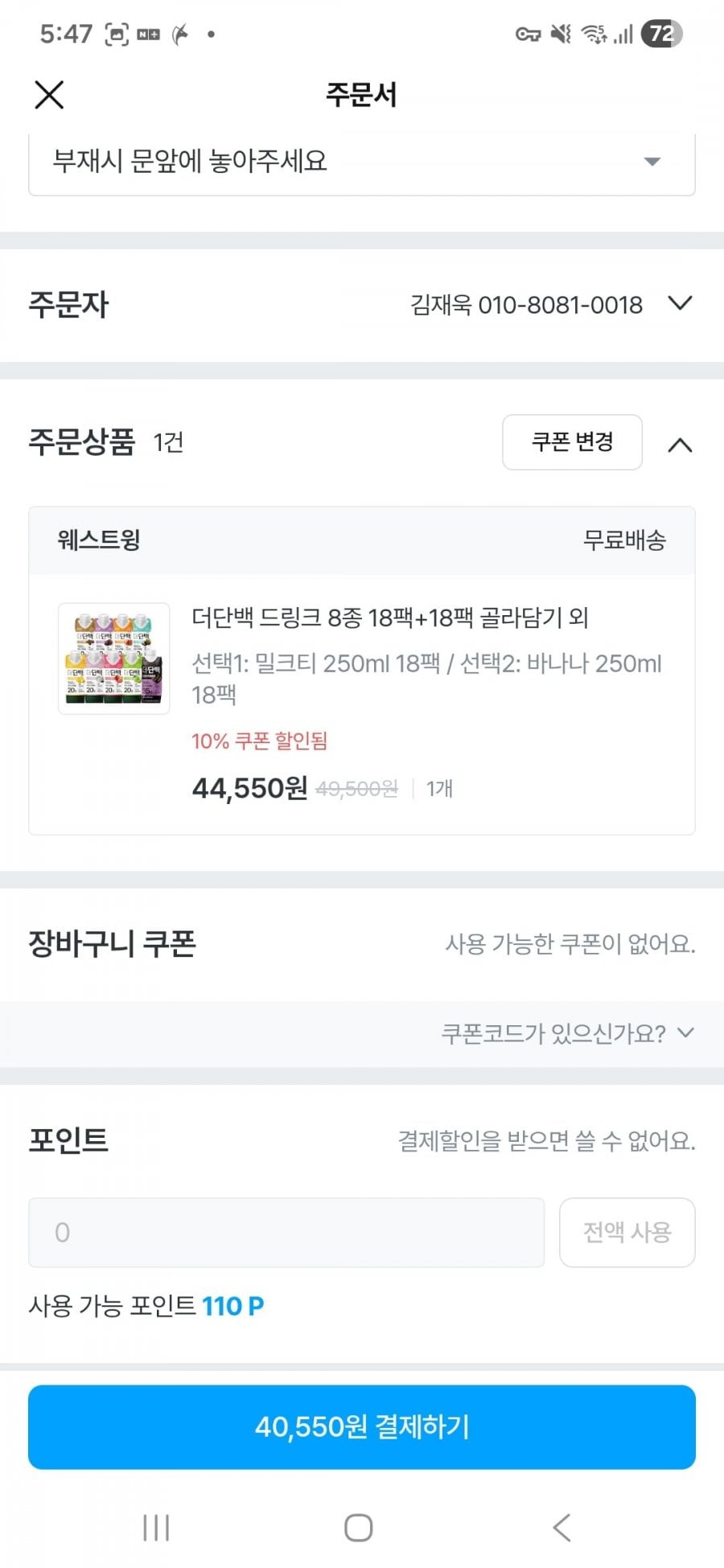Open recent apps from the navigation bar
Viewport: 724px width, 1568px height.
156,1527
